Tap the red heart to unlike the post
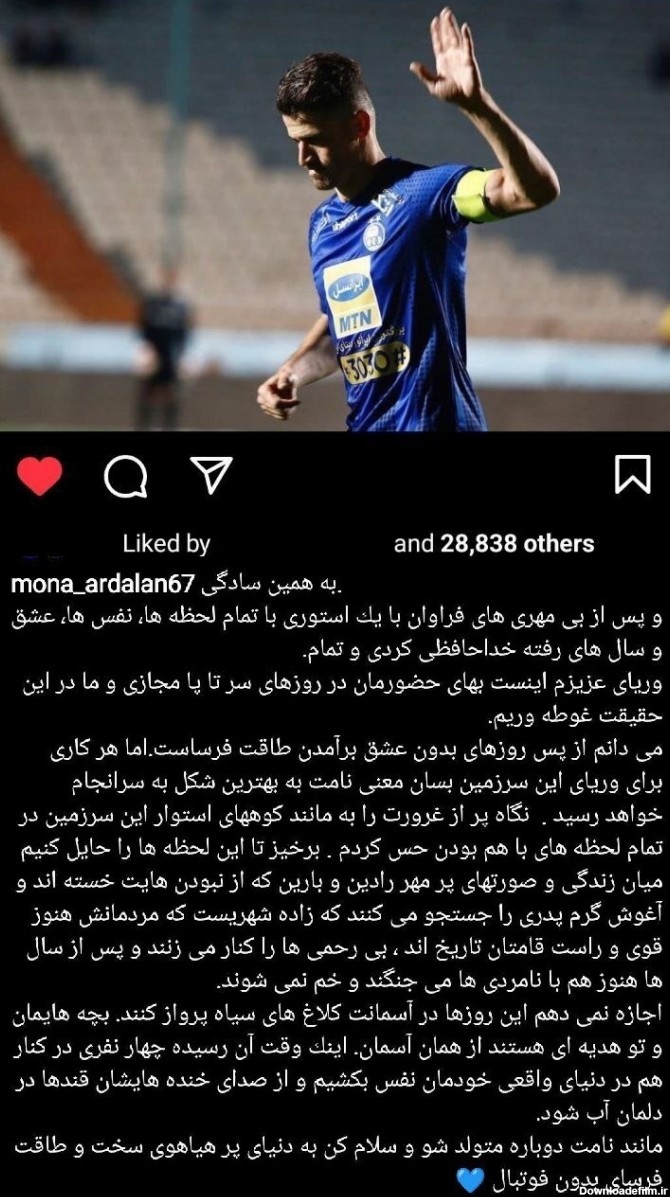The width and height of the screenshot is (670, 1197). pyautogui.click(x=40, y=476)
